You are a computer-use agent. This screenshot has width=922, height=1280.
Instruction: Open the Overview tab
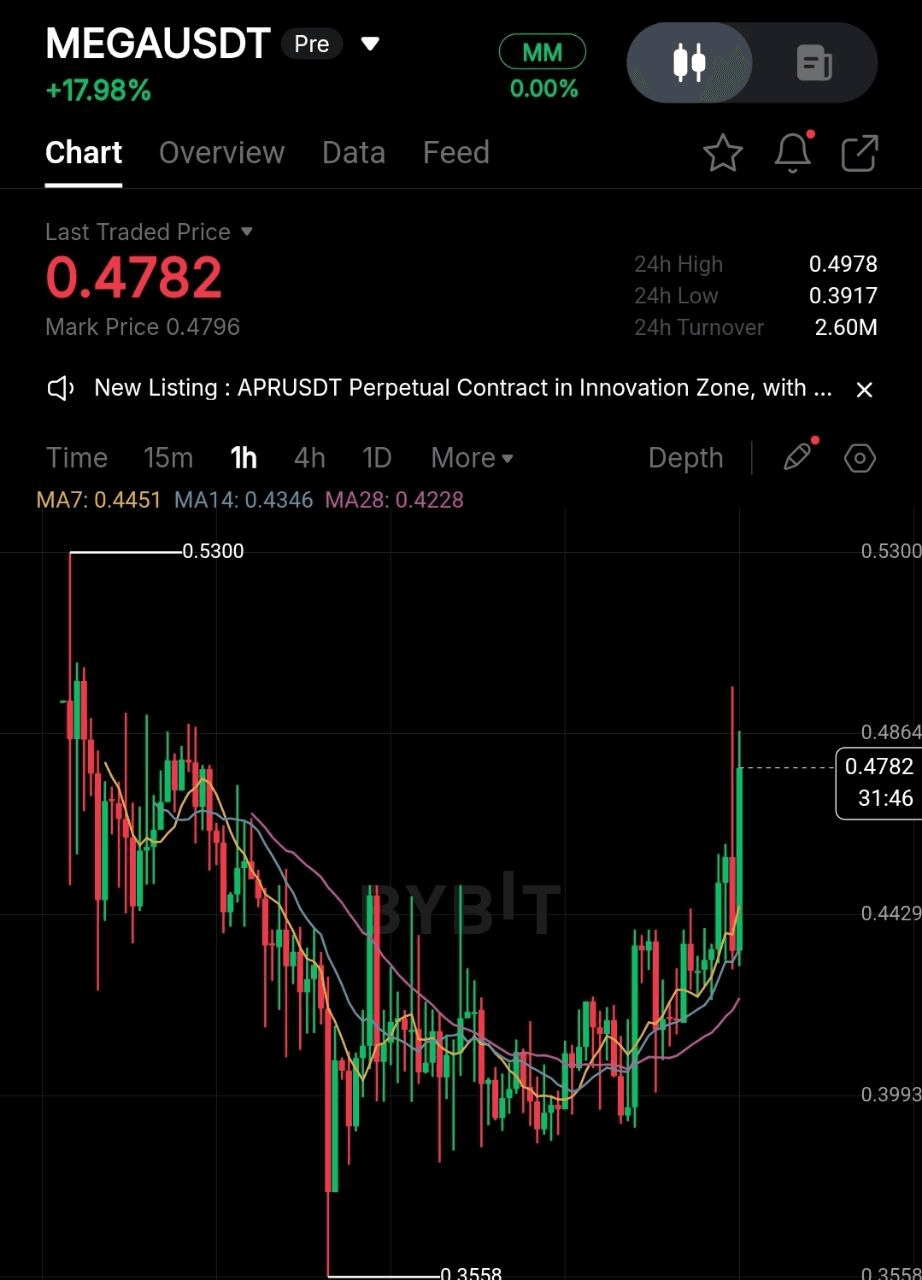(221, 153)
